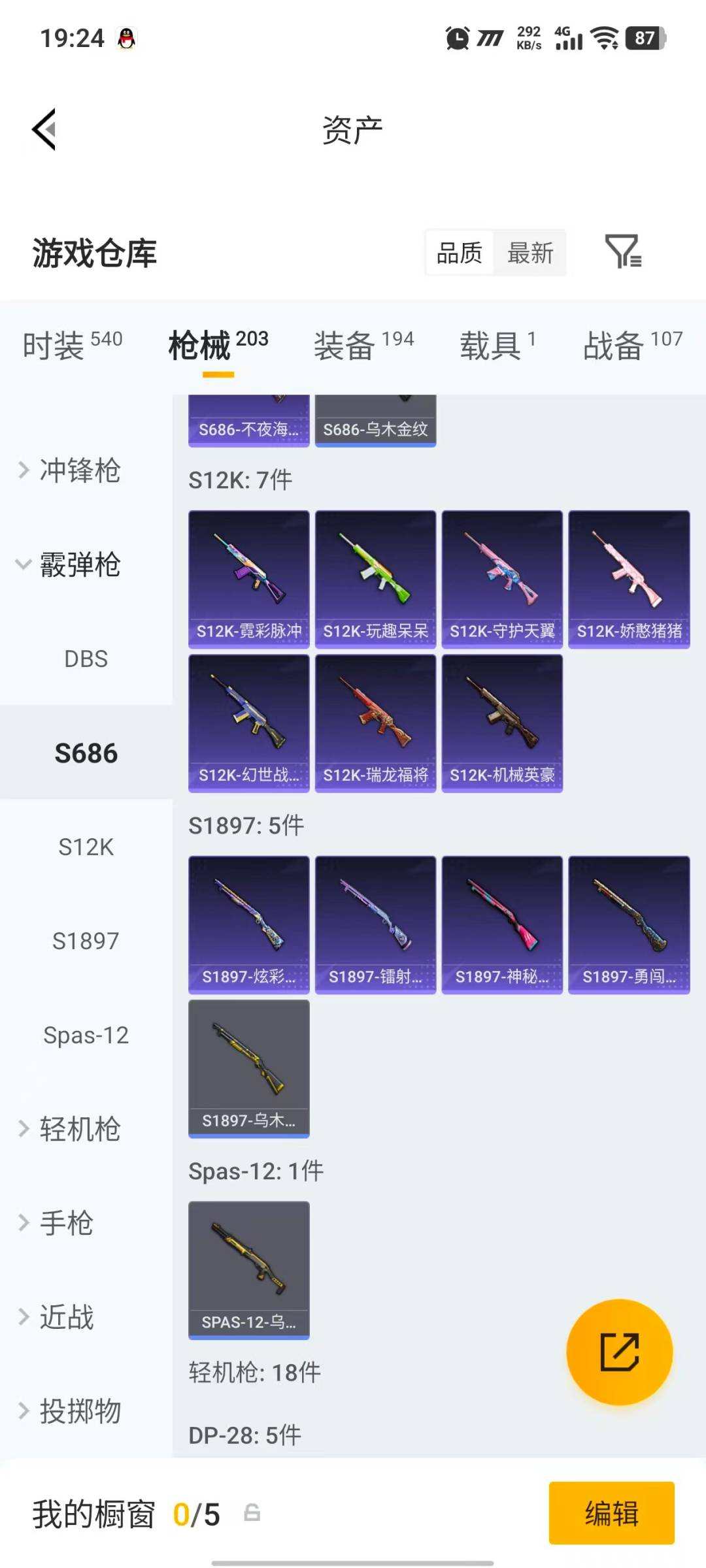This screenshot has width=706, height=1568.
Task: Select S12K in the sidebar
Action: pos(86,847)
